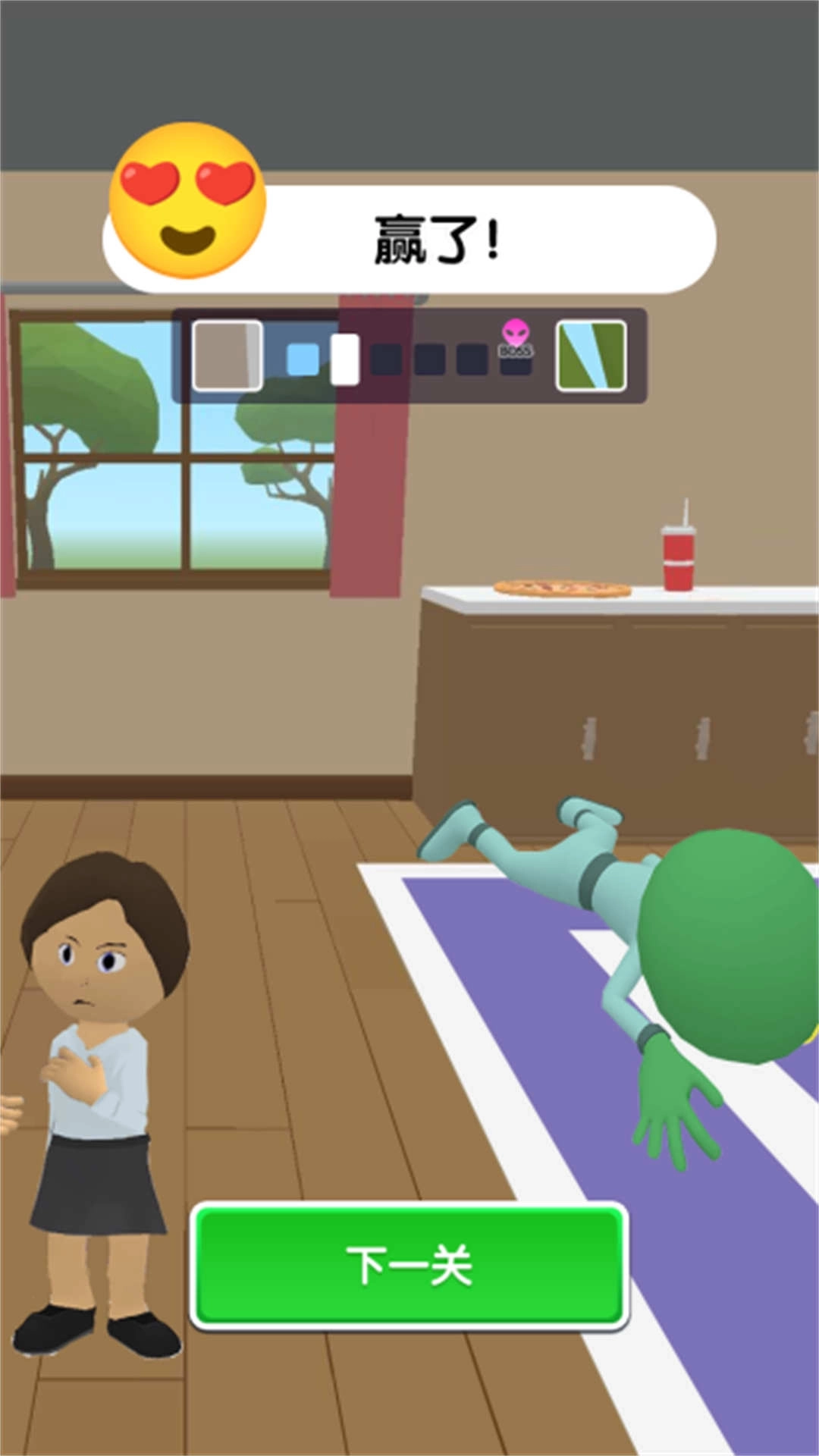Tap the green 下一关 next level button
Viewport: 819px width, 1456px height.
point(409,1266)
